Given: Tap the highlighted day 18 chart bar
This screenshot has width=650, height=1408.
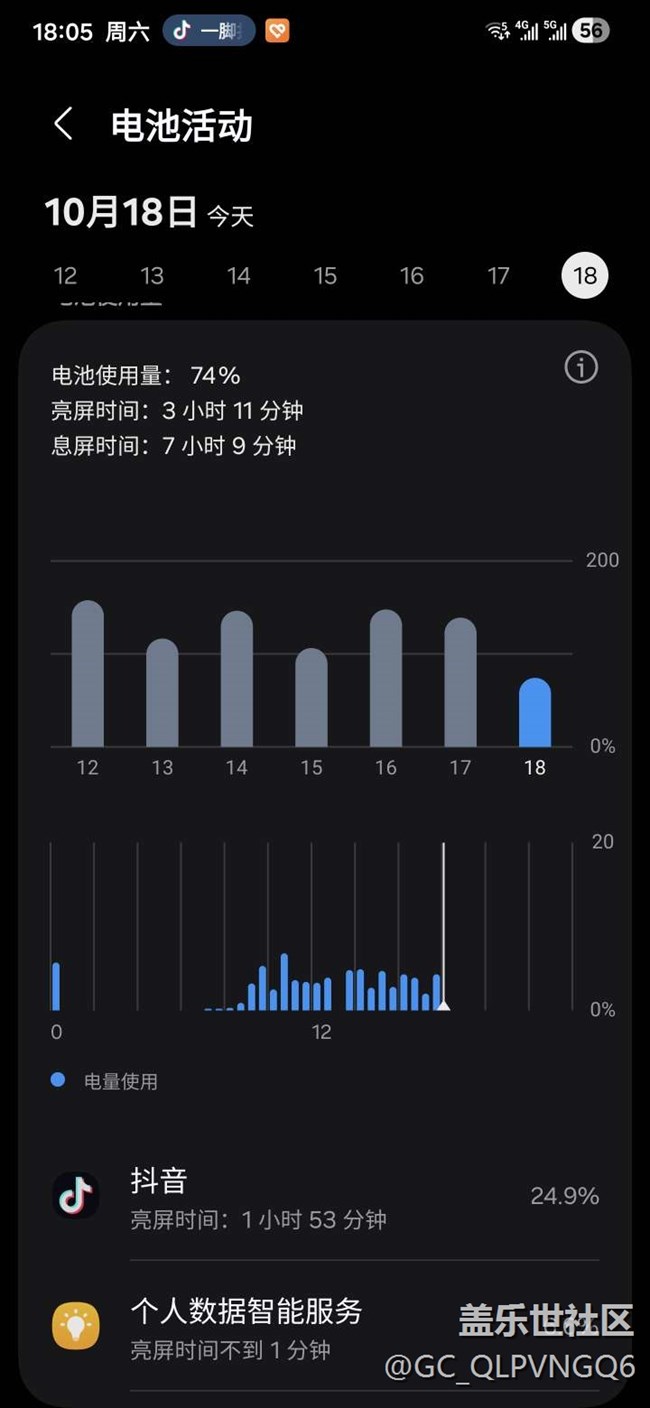Looking at the screenshot, I should [x=535, y=713].
